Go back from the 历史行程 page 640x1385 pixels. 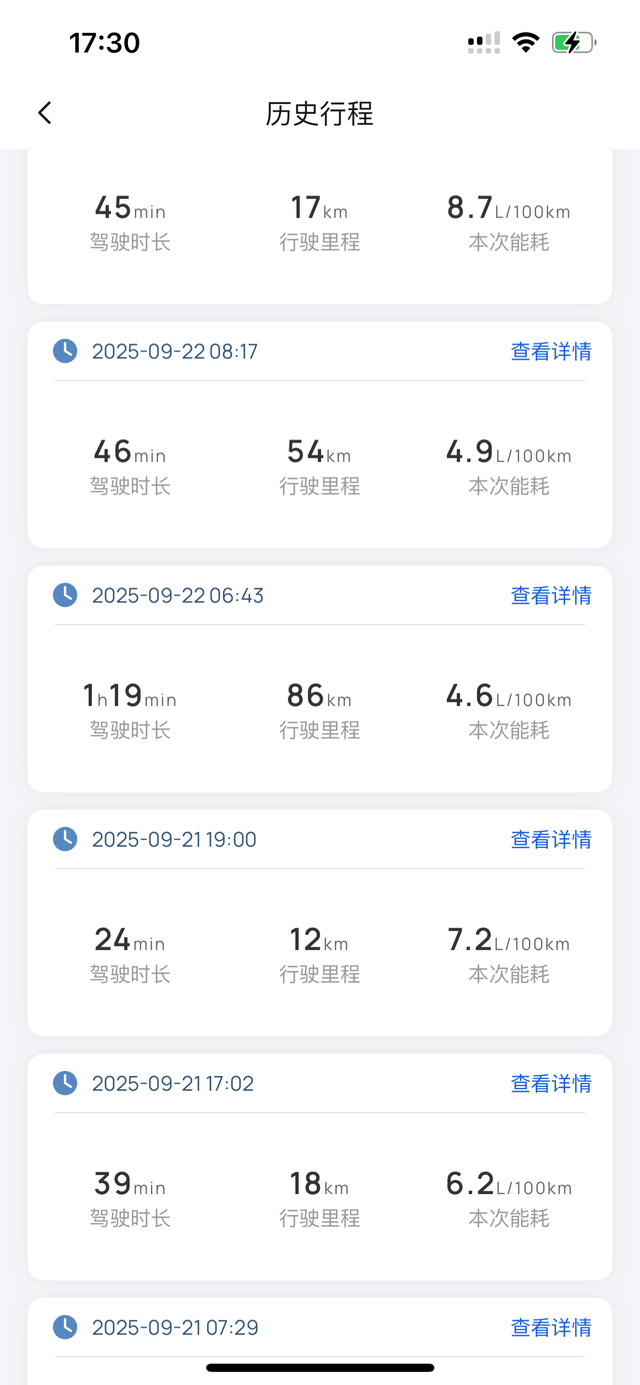pyautogui.click(x=44, y=113)
